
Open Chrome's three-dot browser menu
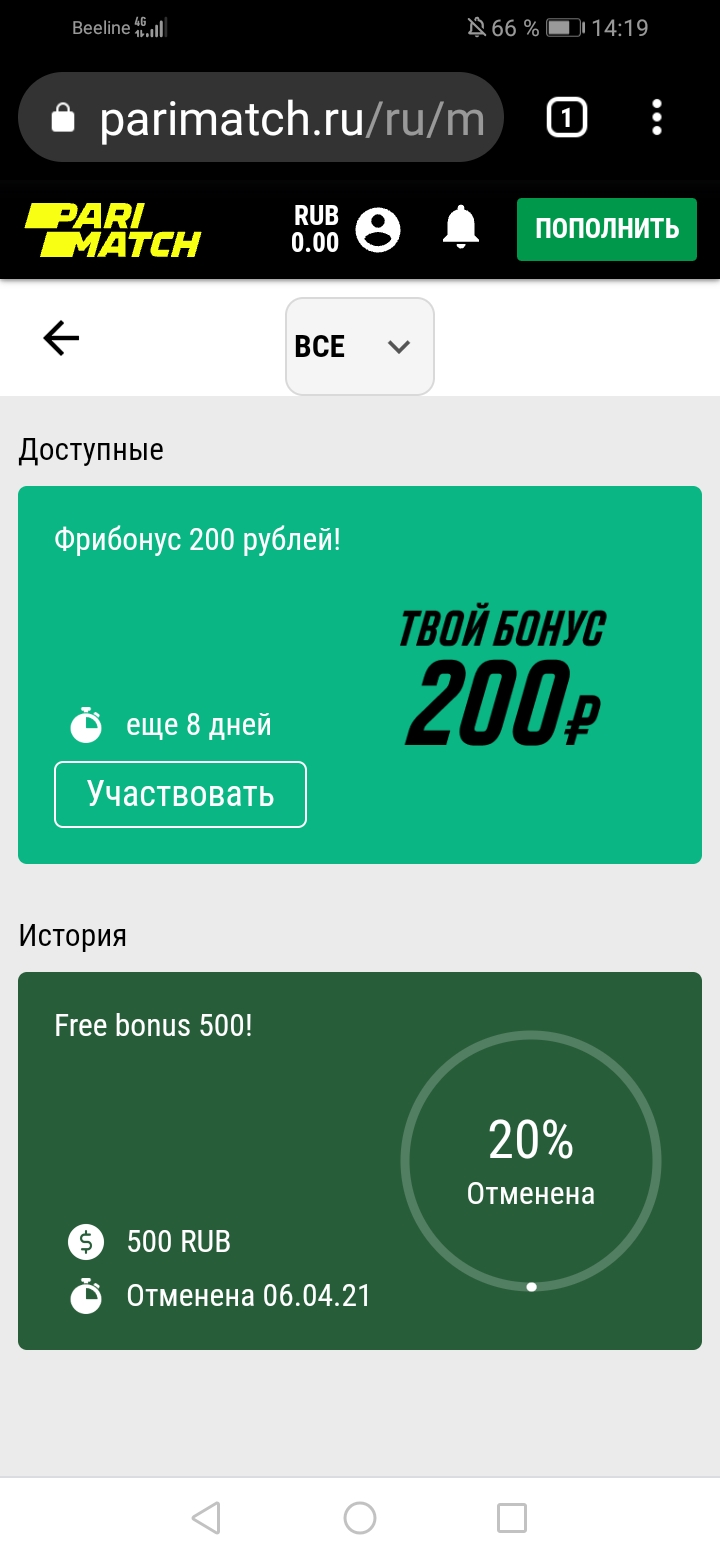click(x=657, y=117)
